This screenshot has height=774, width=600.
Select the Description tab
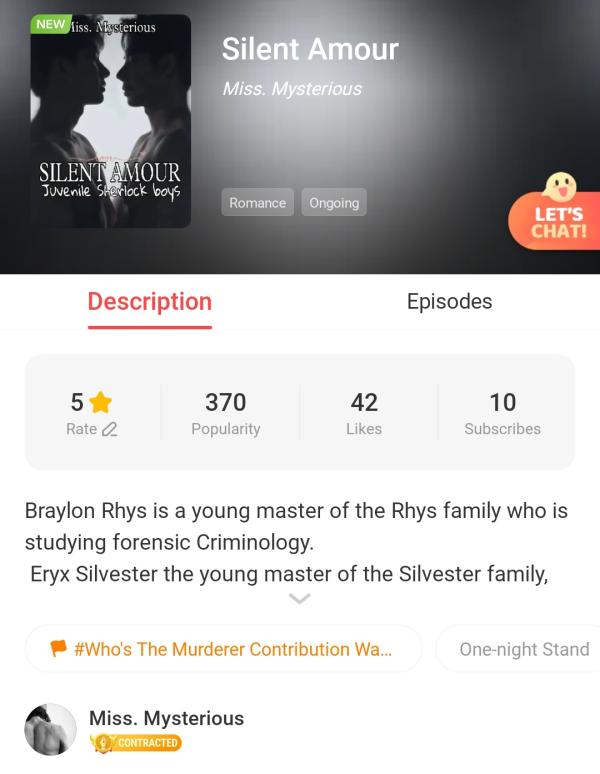(x=150, y=301)
